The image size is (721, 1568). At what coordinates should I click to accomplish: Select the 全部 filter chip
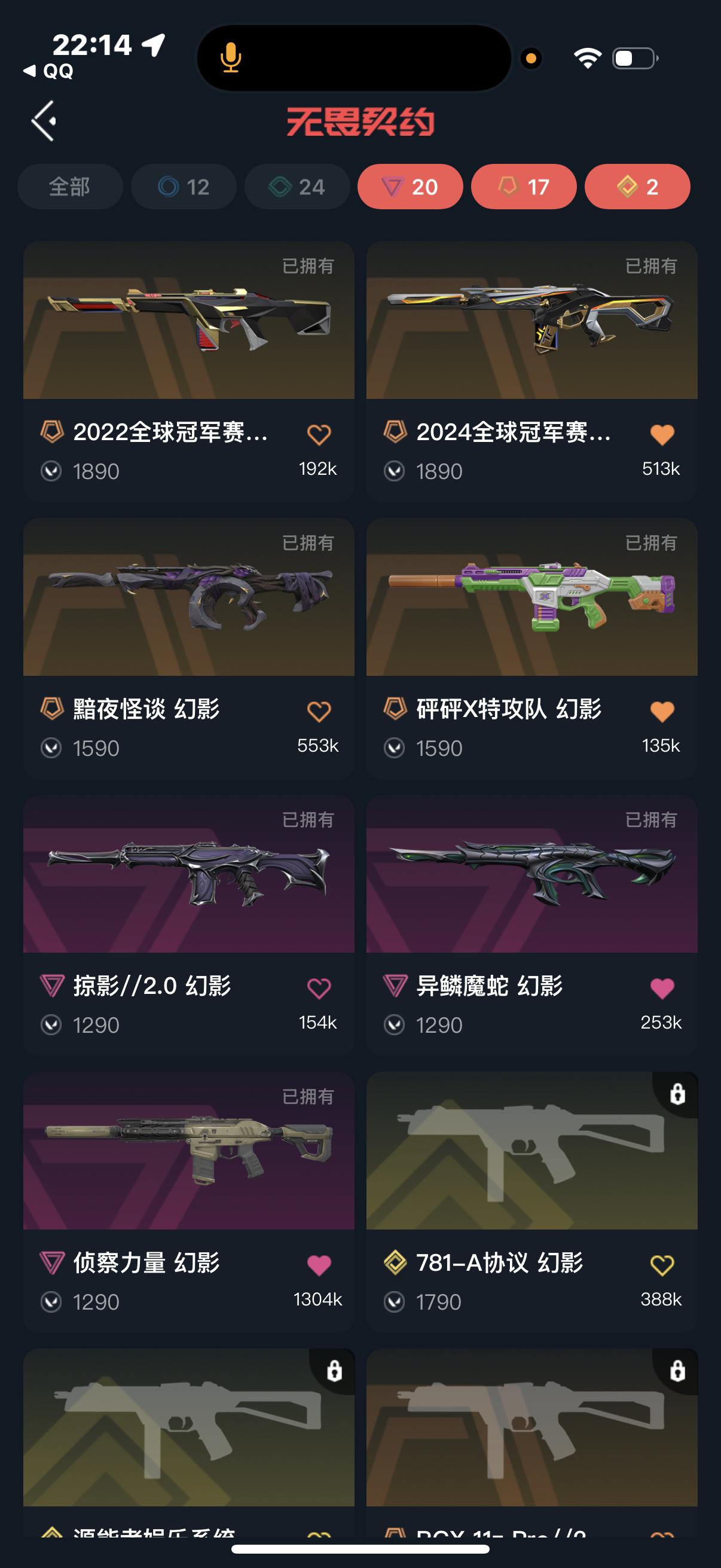pos(70,186)
